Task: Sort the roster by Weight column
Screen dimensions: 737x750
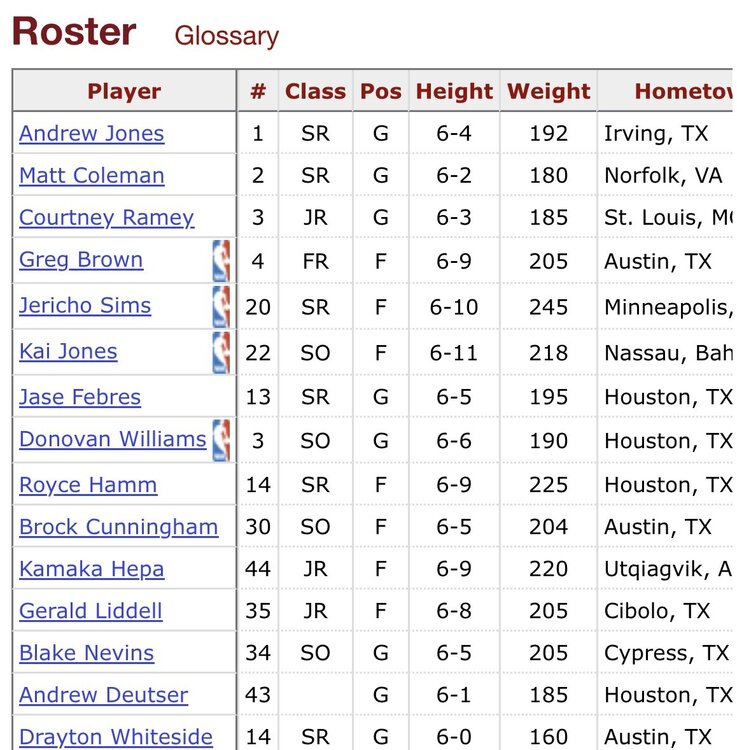Action: 548,91
